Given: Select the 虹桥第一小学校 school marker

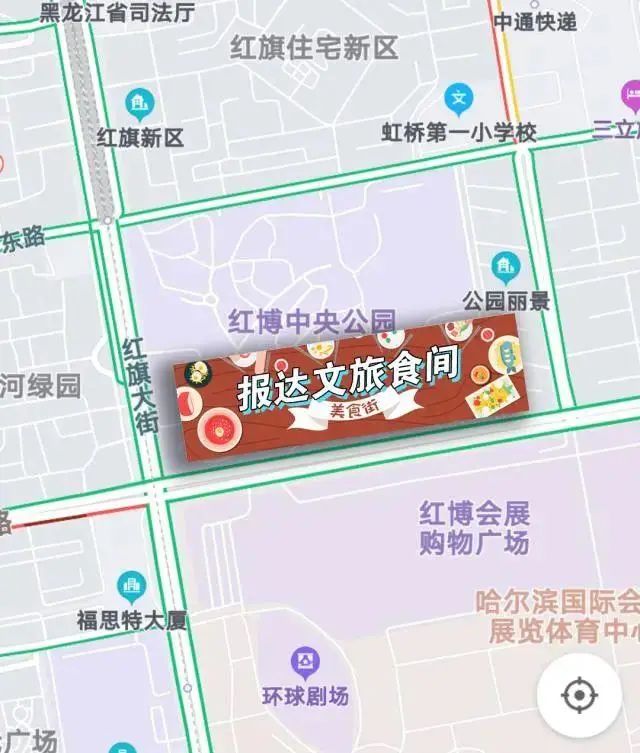Looking at the screenshot, I should click(458, 99).
